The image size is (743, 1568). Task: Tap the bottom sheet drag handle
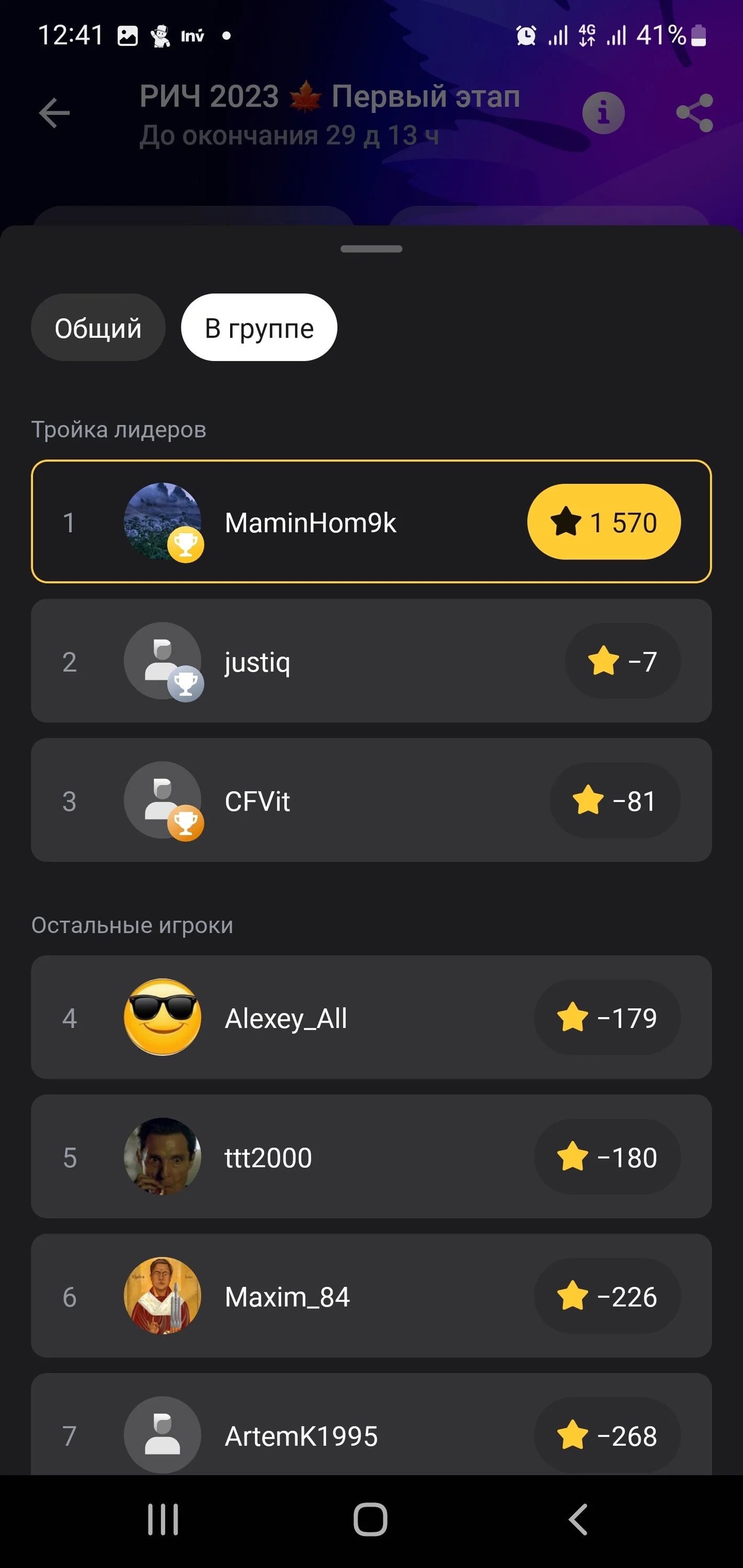coord(371,249)
